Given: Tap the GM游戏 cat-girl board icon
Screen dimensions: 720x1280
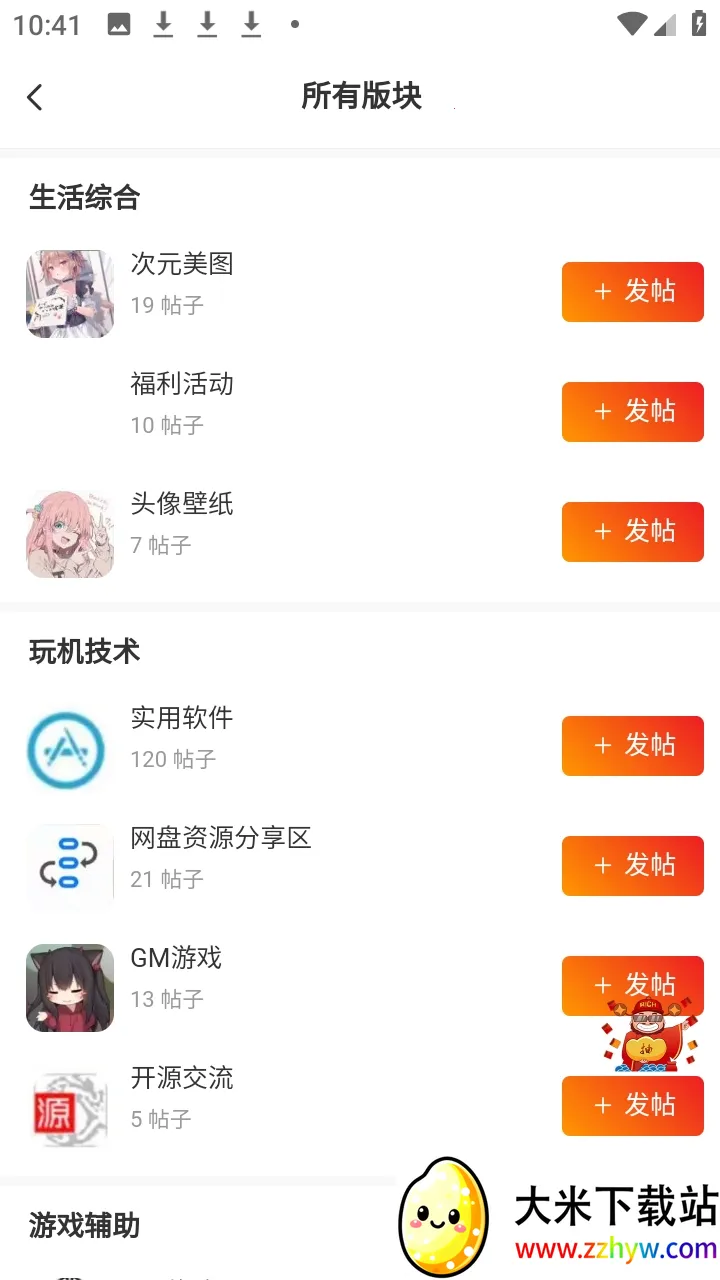Looking at the screenshot, I should [x=69, y=987].
